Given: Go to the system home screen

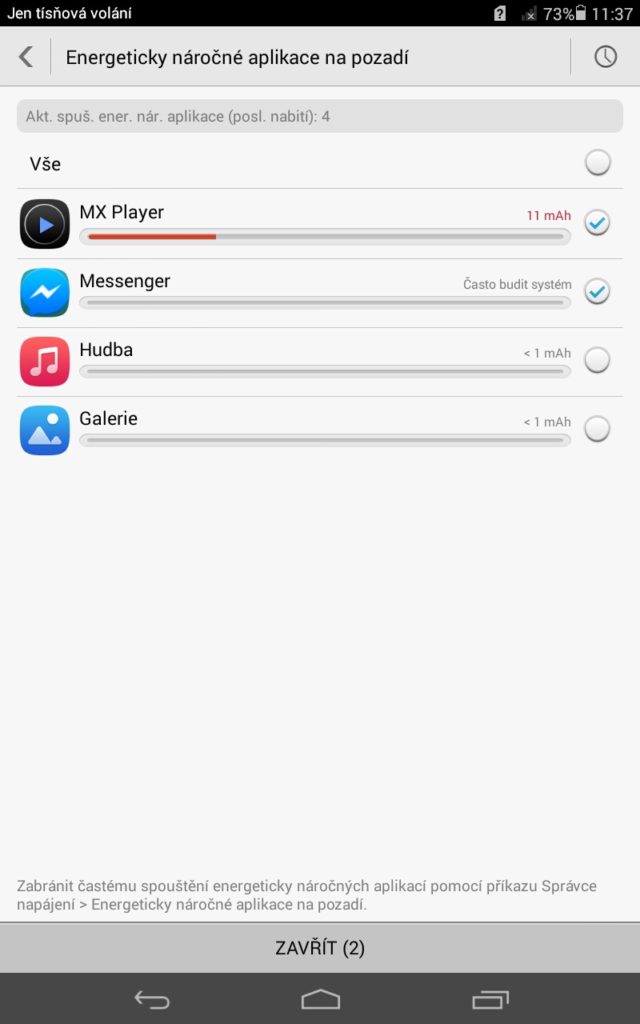Looking at the screenshot, I should pyautogui.click(x=320, y=999).
